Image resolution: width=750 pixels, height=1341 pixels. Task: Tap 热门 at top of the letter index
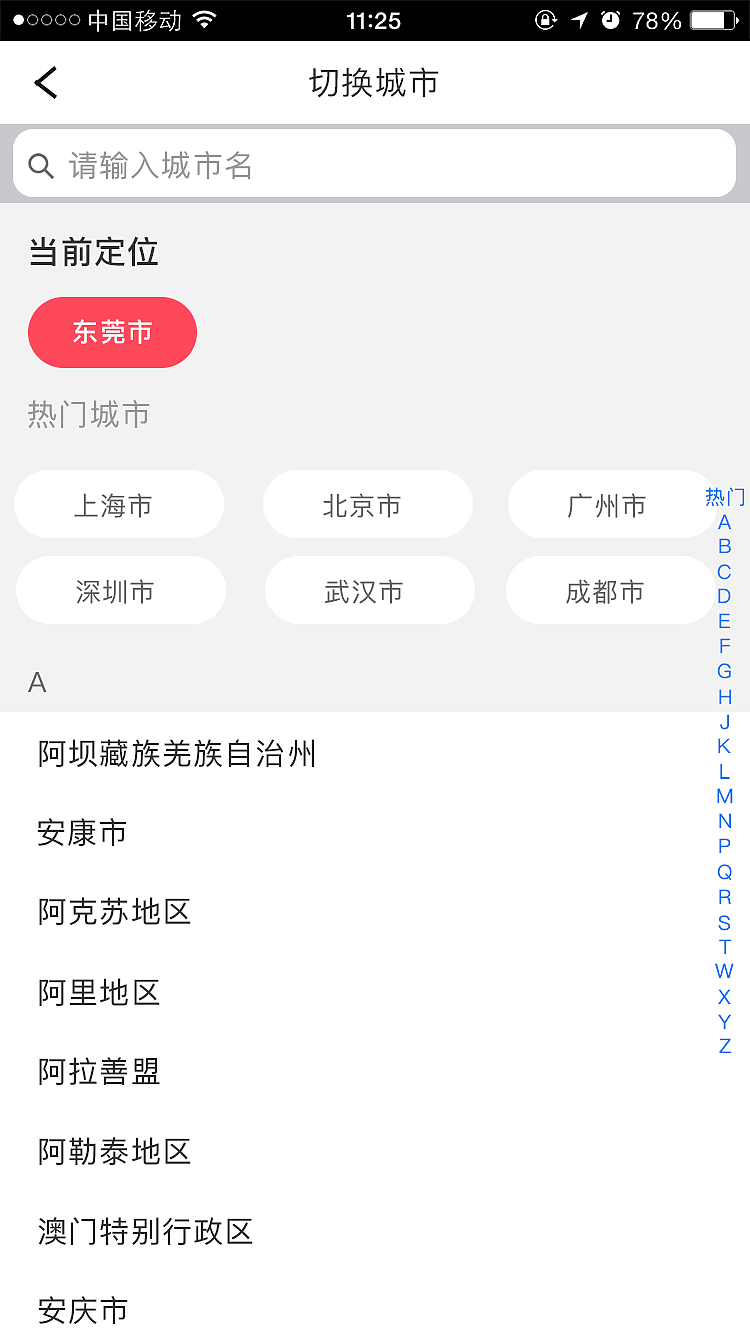724,495
